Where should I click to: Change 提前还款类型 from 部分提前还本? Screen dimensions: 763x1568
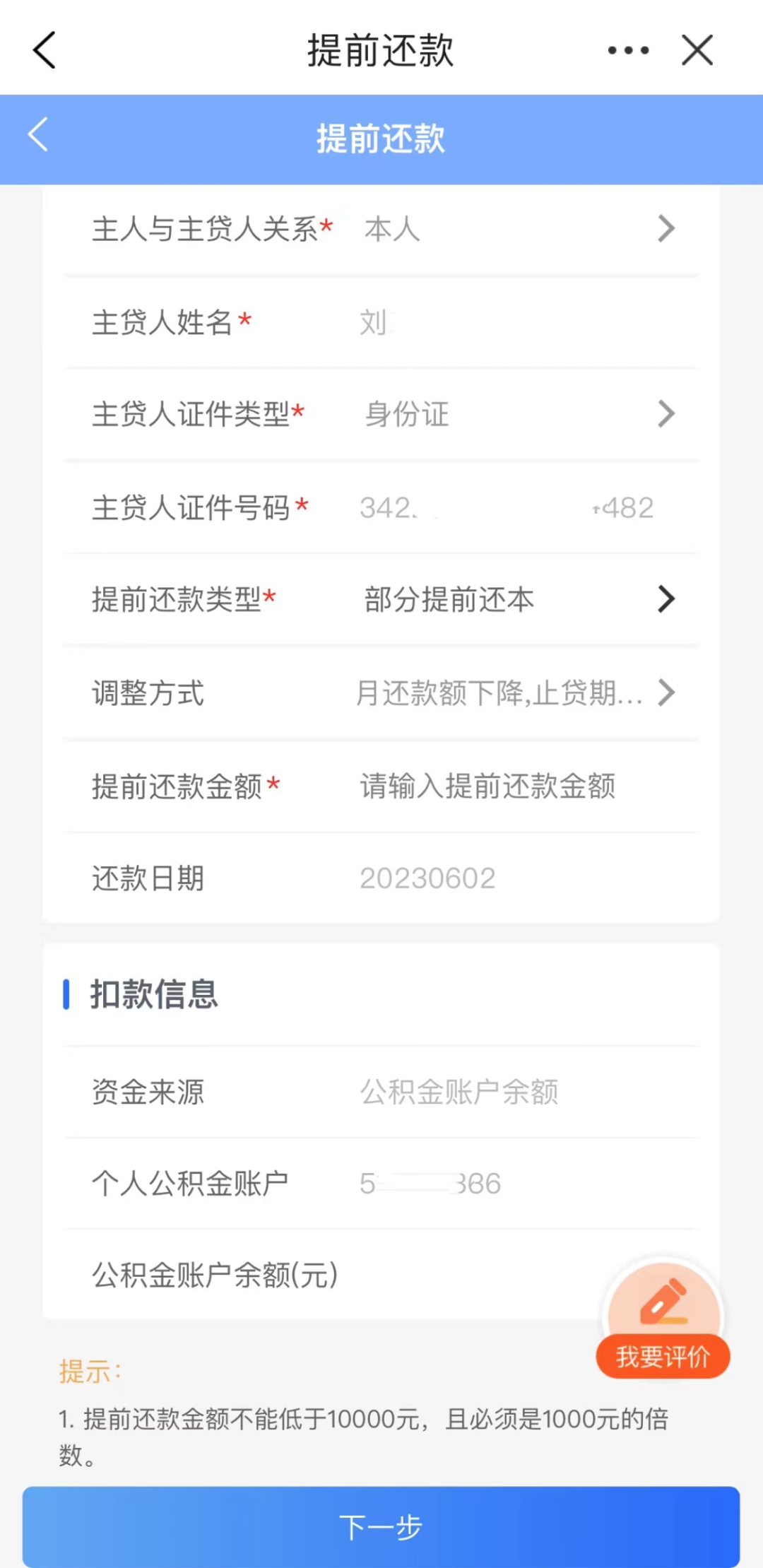[x=519, y=599]
